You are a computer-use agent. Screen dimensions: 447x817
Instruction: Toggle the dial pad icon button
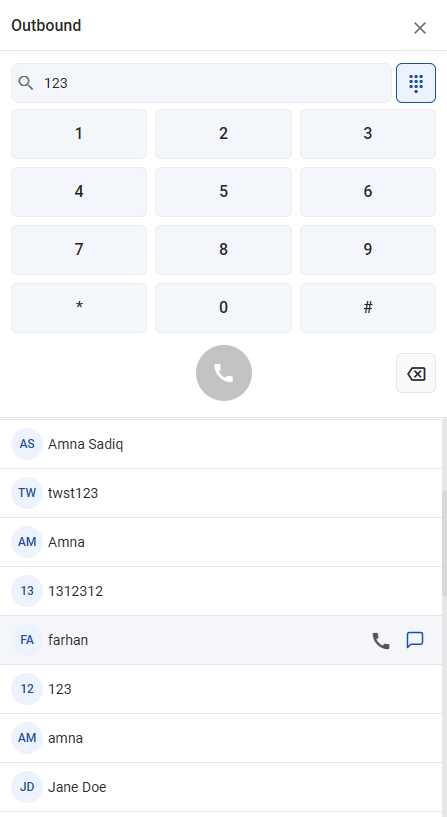coord(416,83)
